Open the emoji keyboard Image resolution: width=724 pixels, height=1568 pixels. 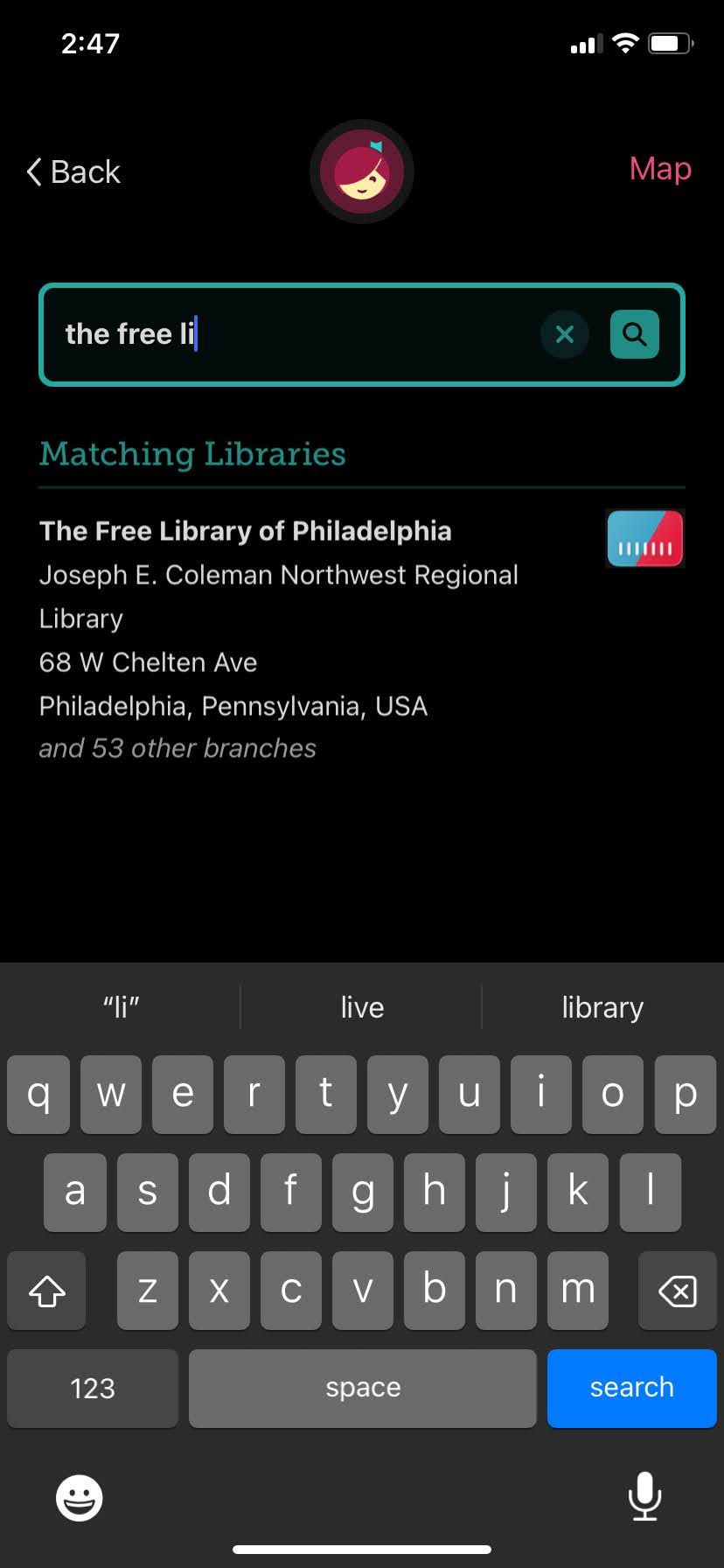[80, 1497]
